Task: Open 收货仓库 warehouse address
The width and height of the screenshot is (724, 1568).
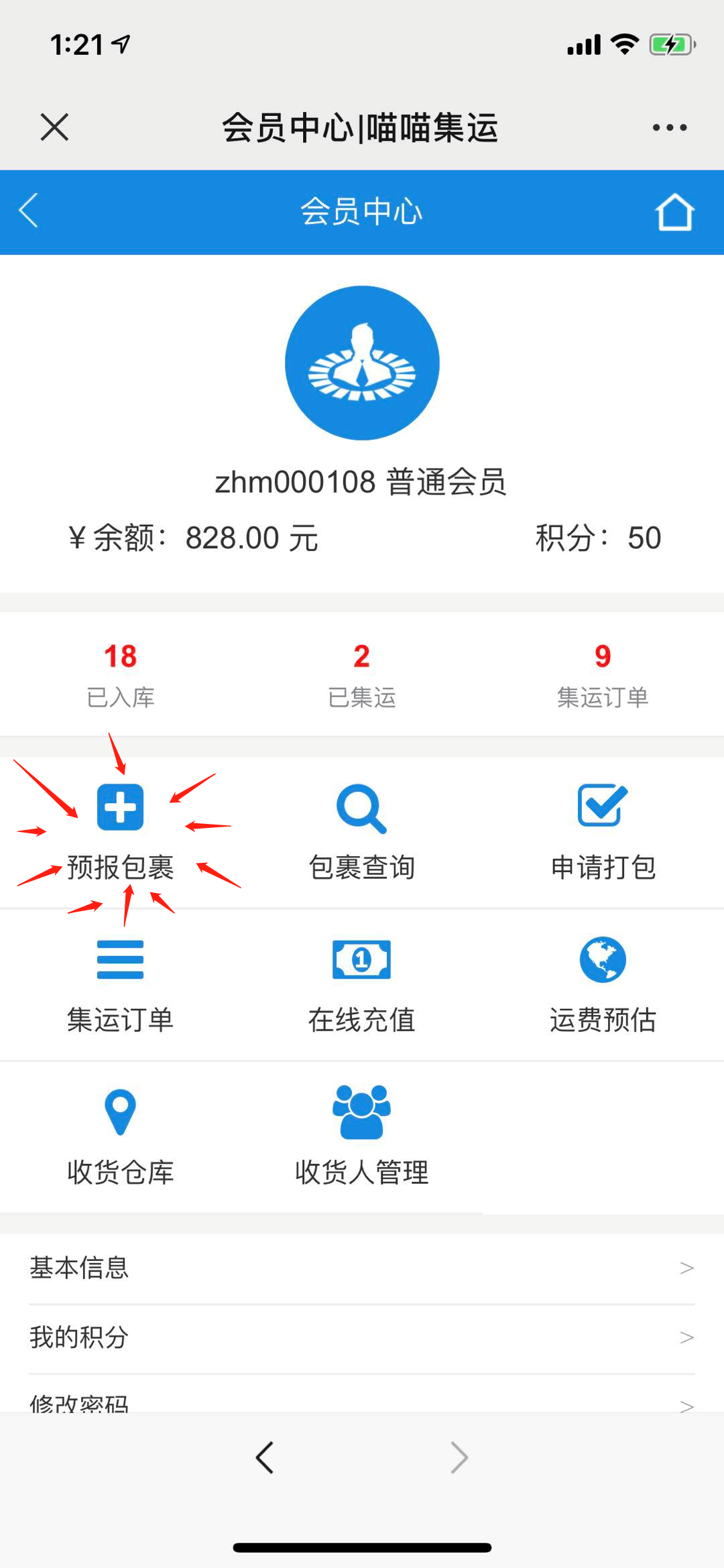Action: tap(121, 1138)
